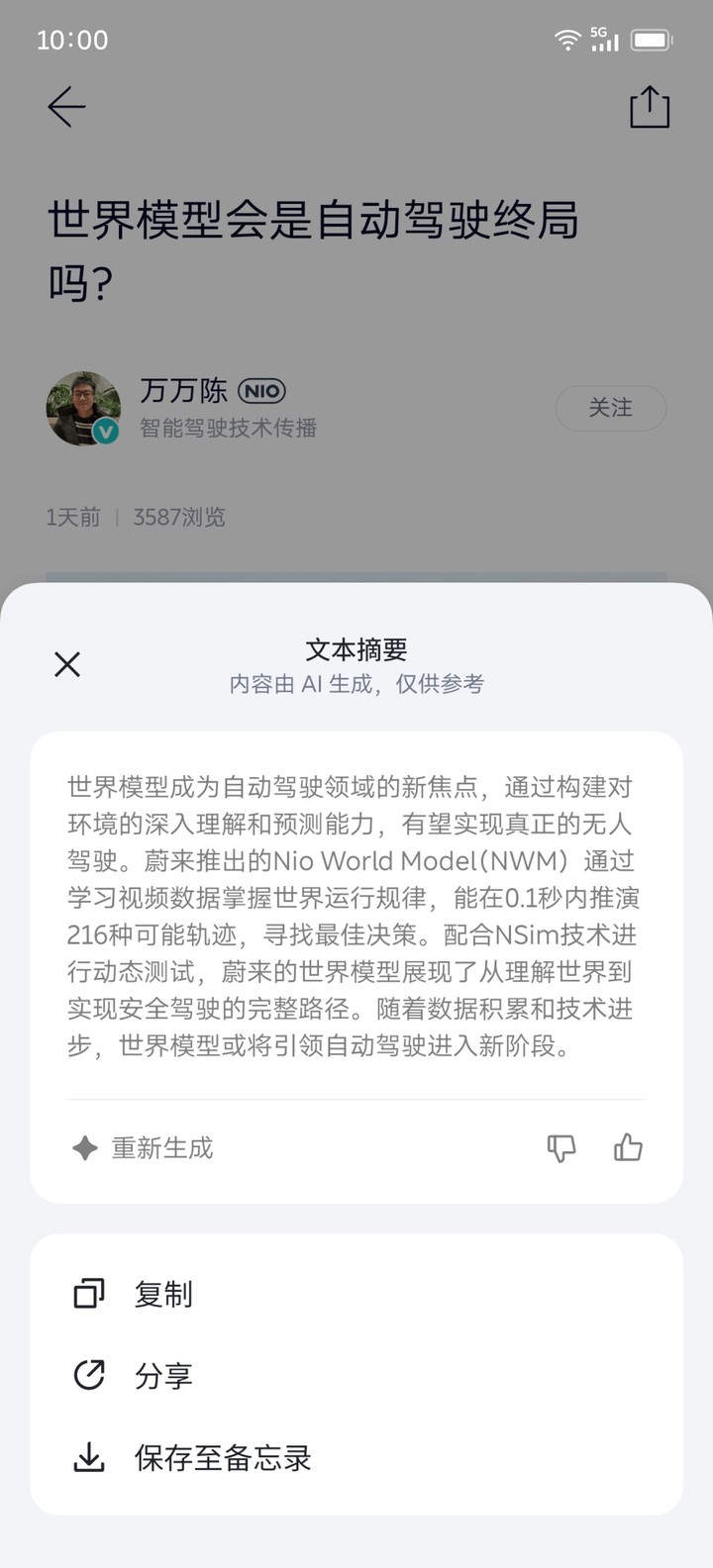Viewport: 713px width, 1568px height.
Task: Open the share icon in the header
Action: pos(650,107)
